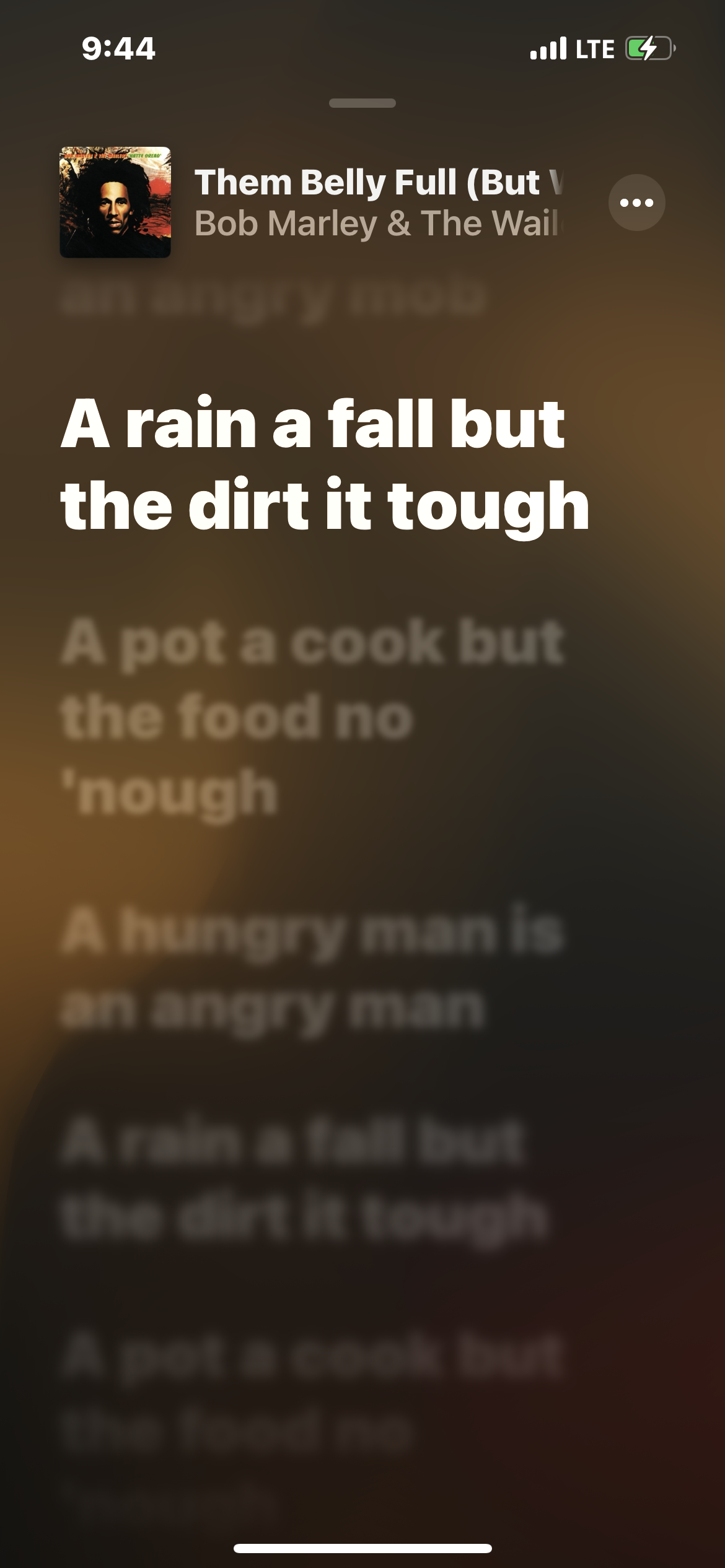
Task: Jump to lyric 'A hungry man is an angry man'
Action: (313, 969)
